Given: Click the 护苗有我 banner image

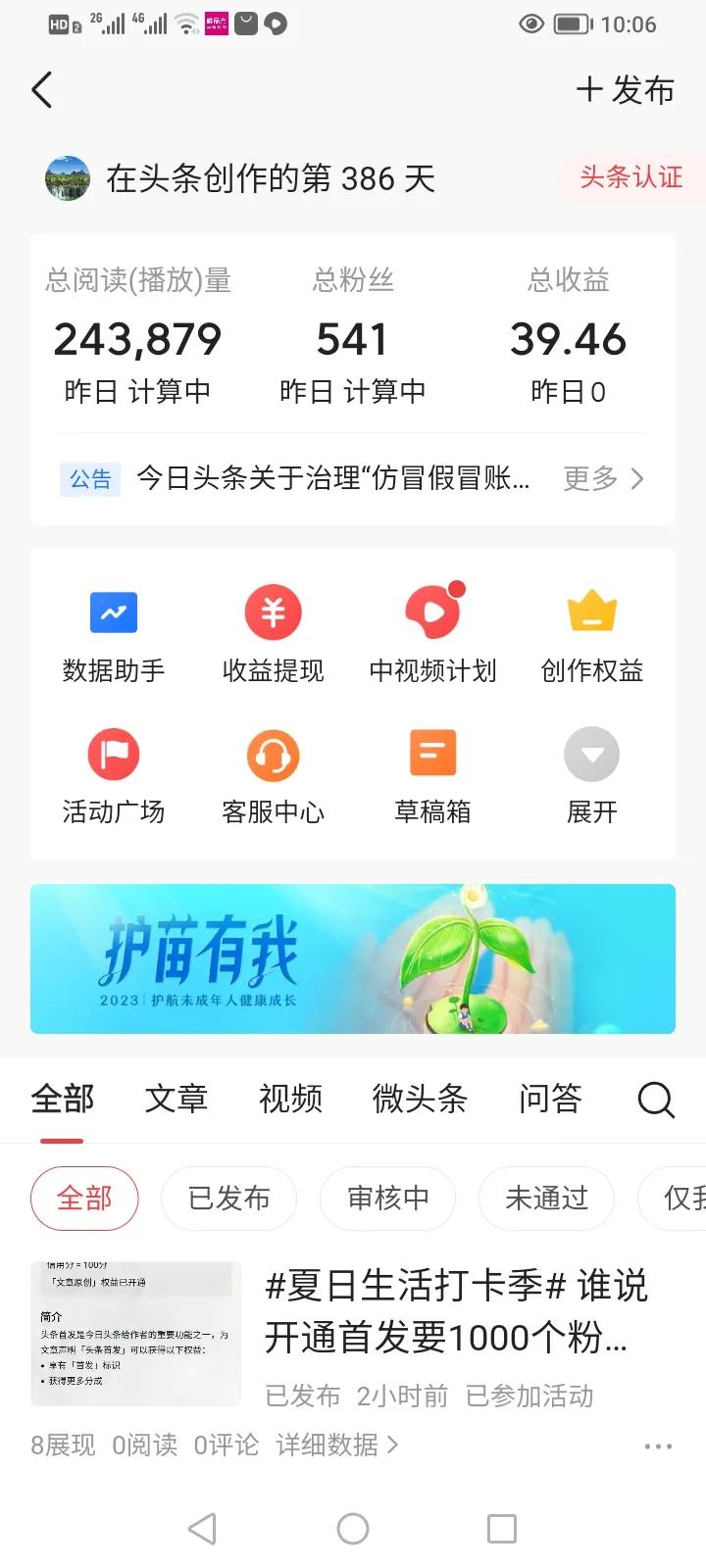Looking at the screenshot, I should (353, 958).
